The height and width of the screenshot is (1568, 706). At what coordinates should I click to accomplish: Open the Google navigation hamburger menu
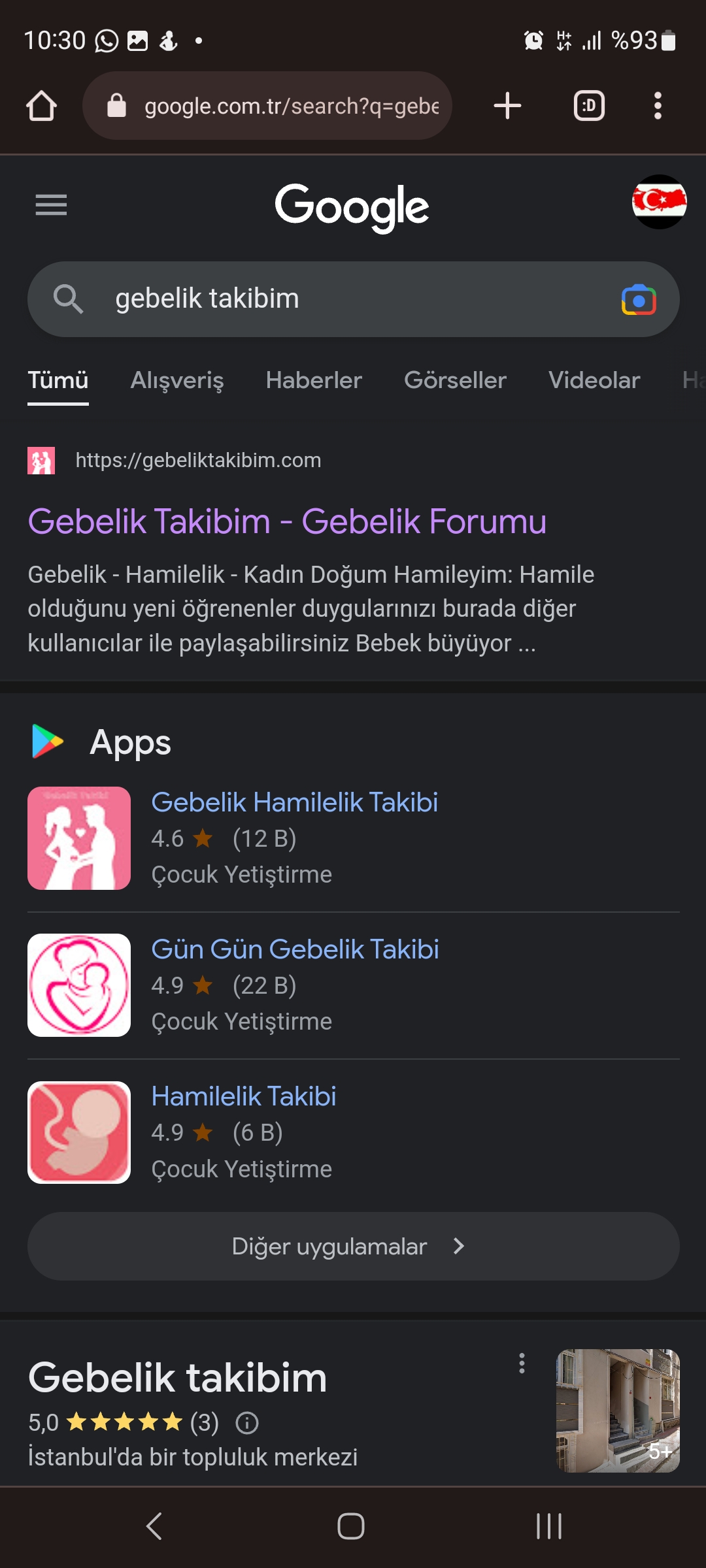coord(51,204)
